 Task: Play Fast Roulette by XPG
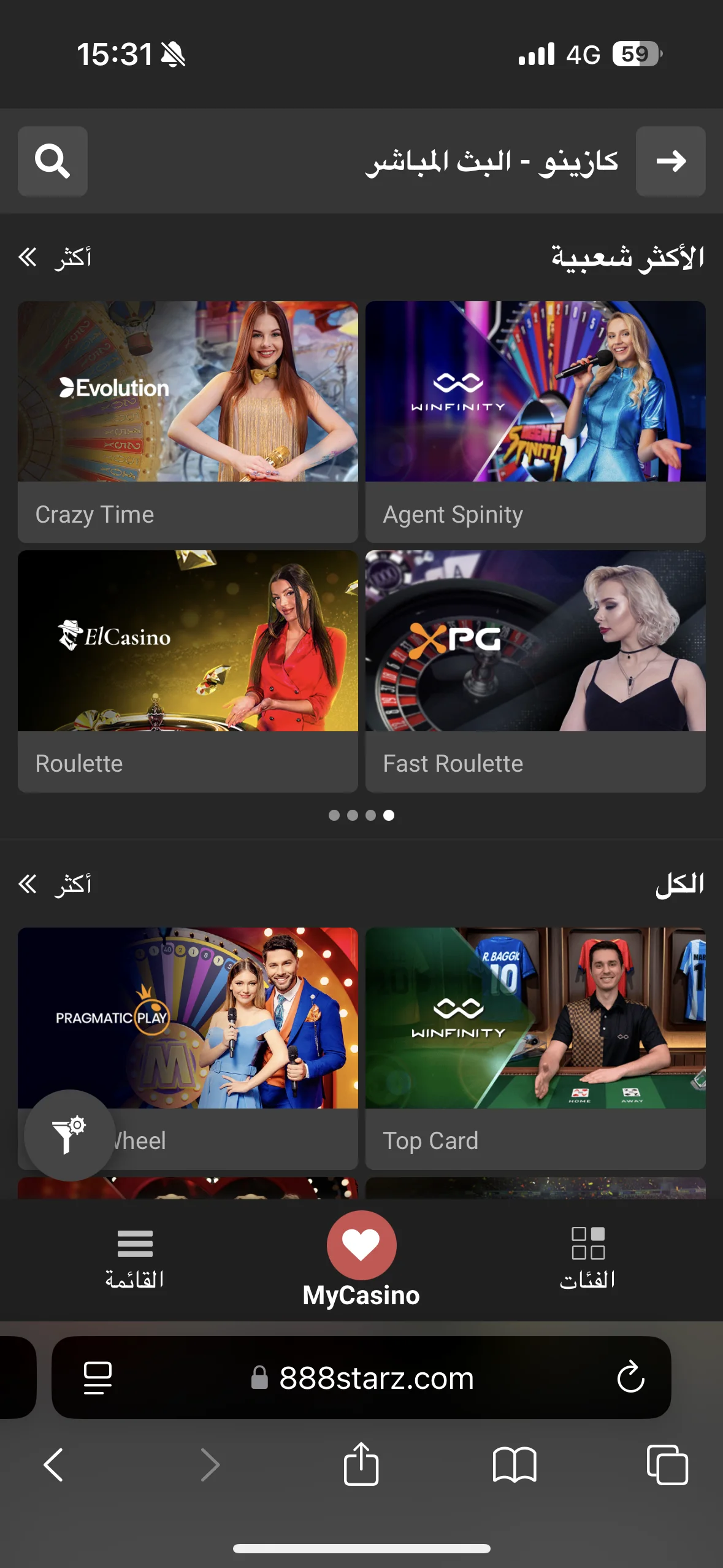click(535, 670)
